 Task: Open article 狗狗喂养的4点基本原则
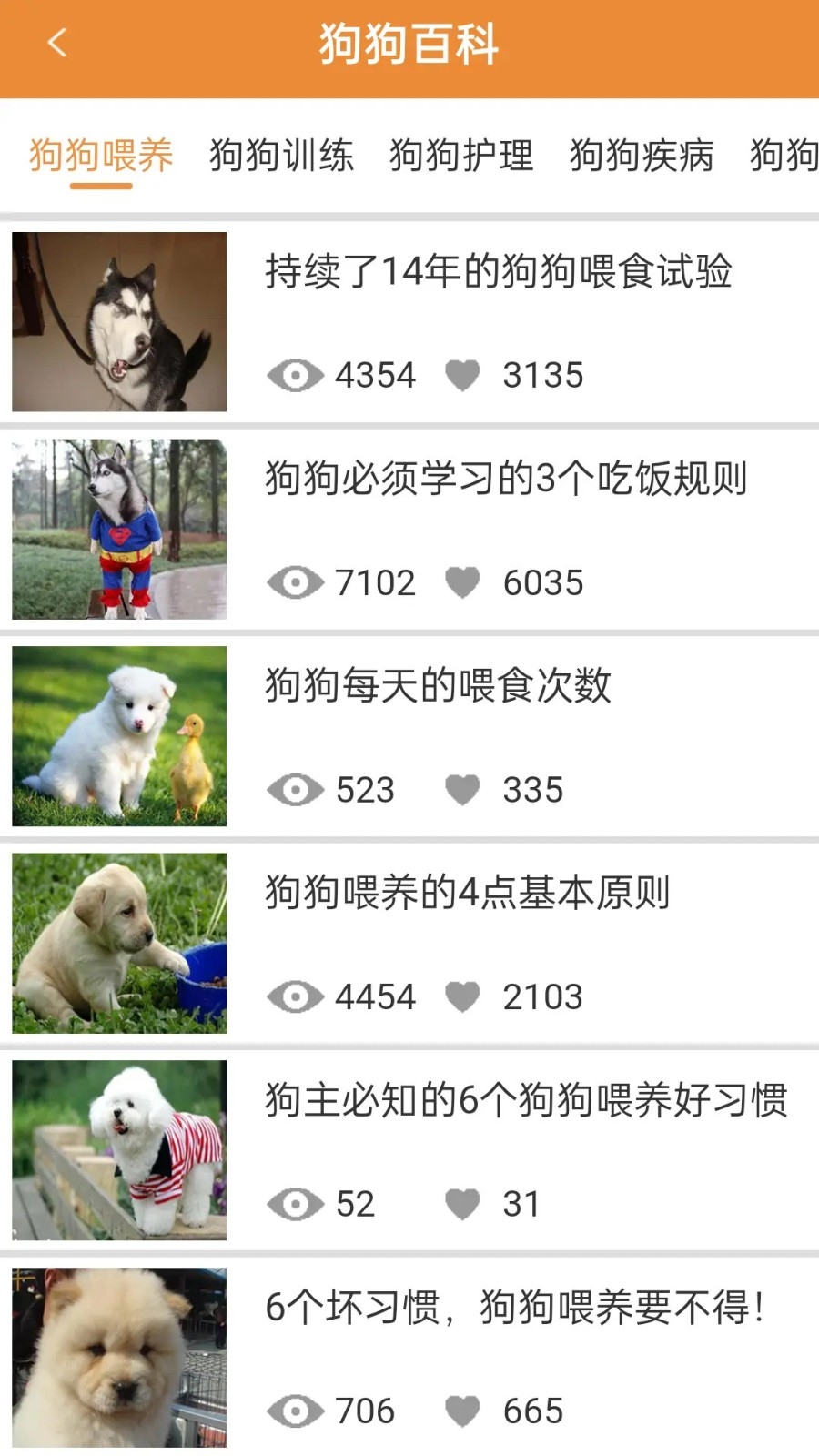click(467, 893)
